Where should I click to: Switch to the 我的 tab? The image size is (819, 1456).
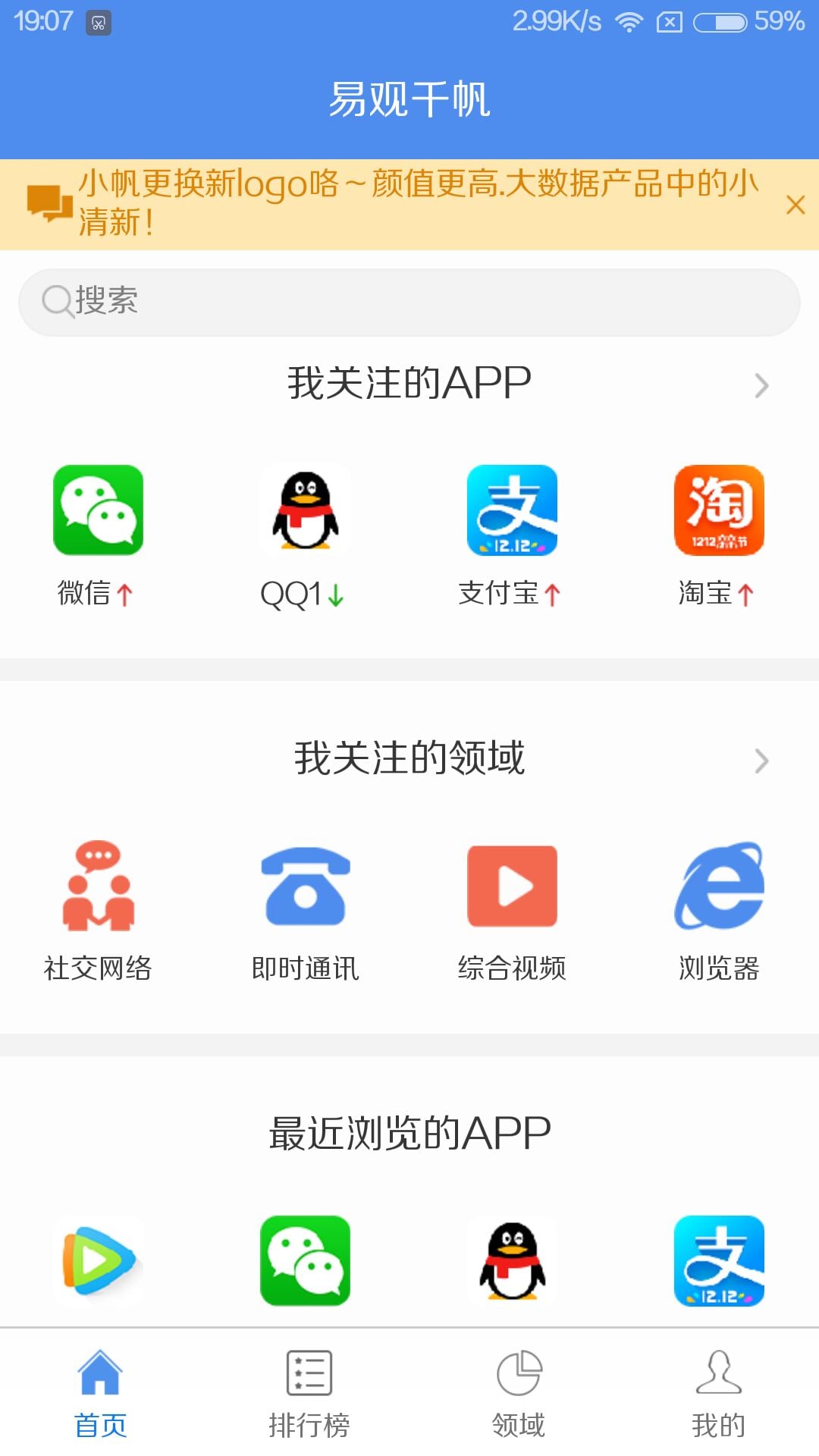coord(718,1393)
